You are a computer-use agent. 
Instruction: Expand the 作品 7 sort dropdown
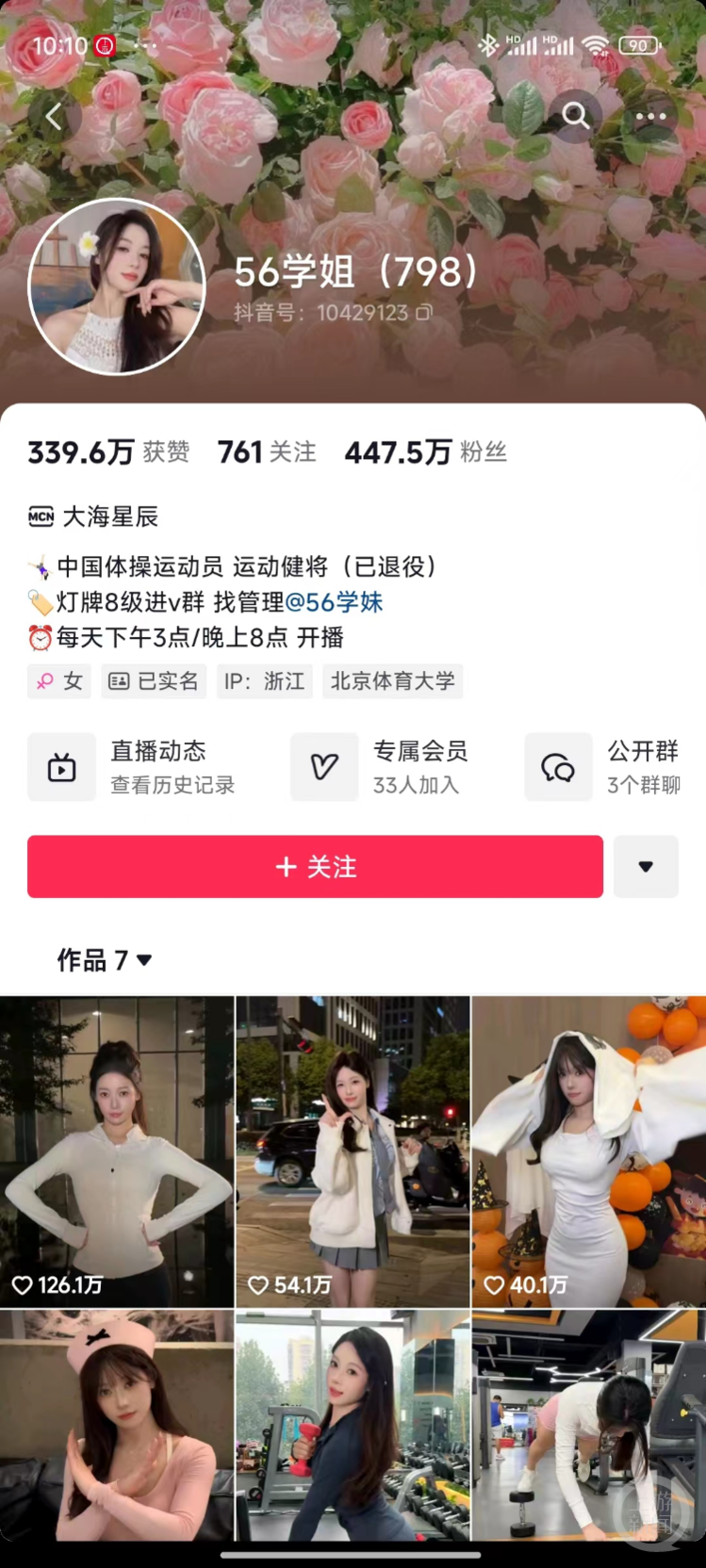(105, 960)
